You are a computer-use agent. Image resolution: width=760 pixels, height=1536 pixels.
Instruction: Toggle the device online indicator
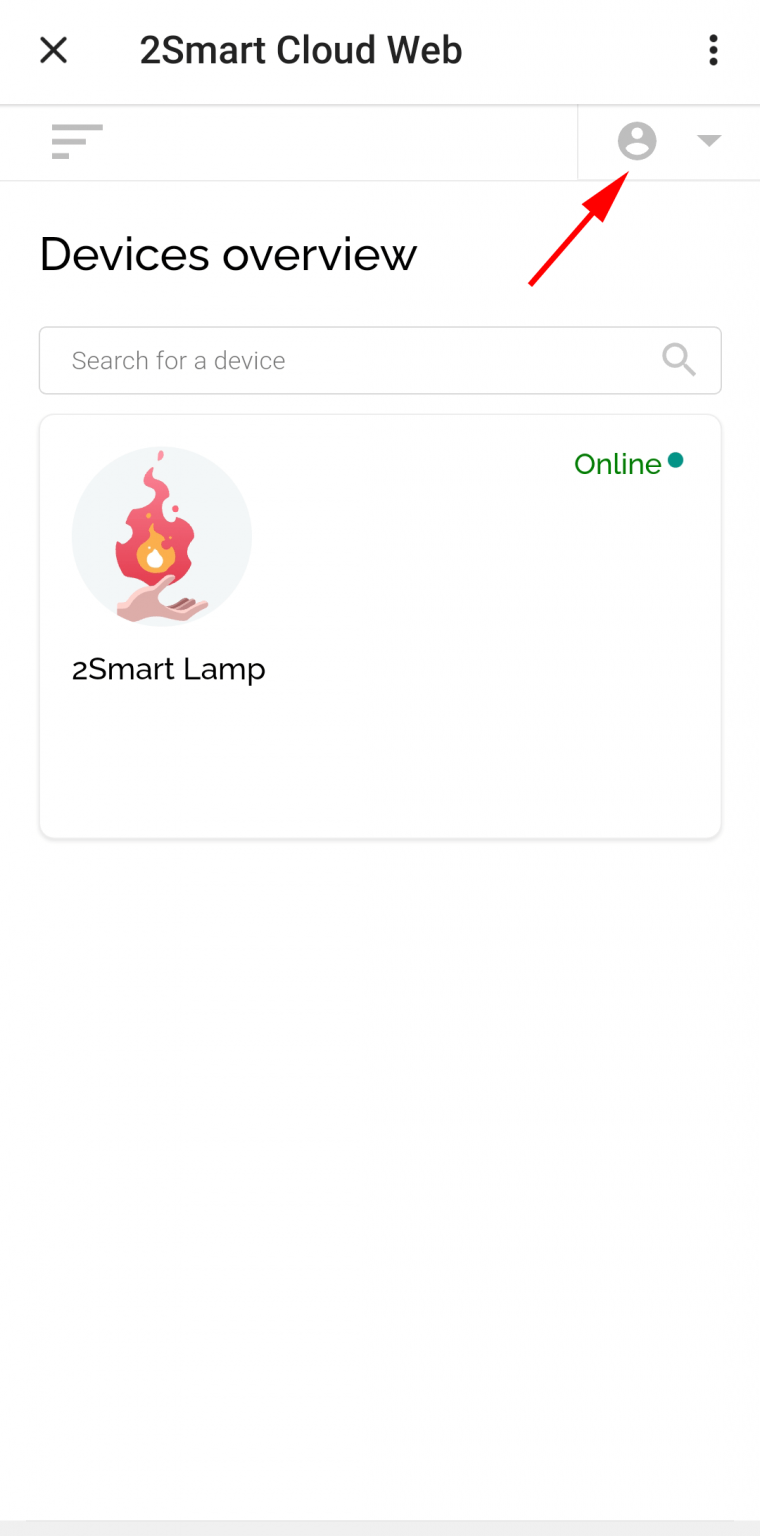tap(677, 461)
